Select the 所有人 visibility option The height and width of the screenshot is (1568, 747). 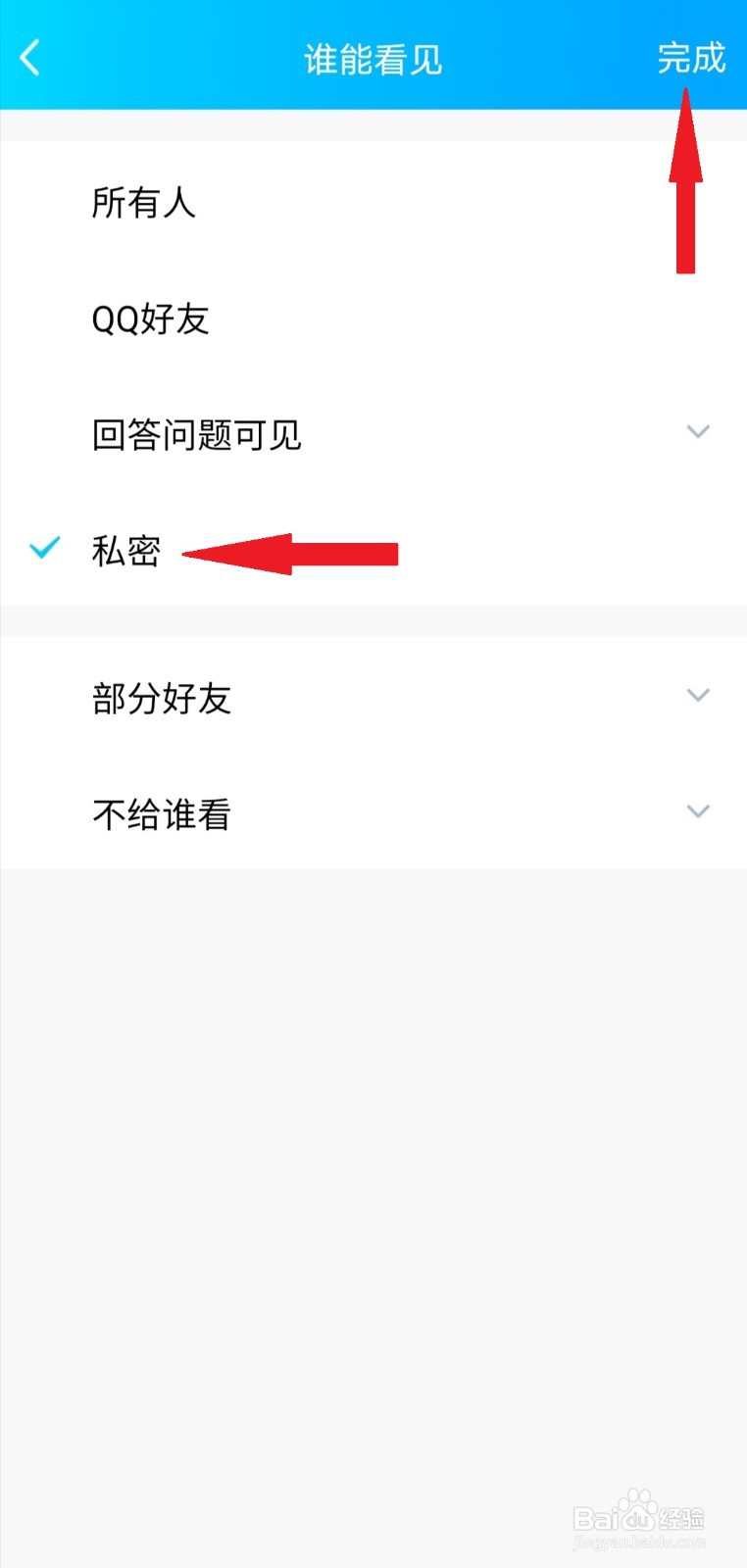[x=144, y=204]
